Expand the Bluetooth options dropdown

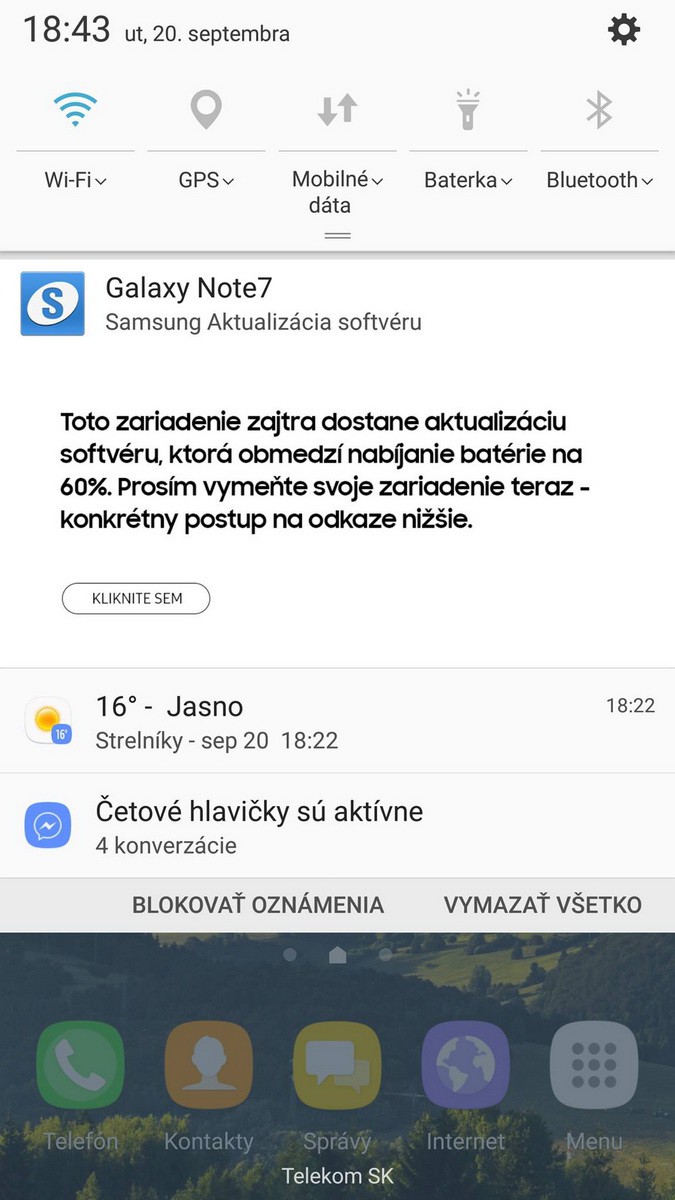(599, 181)
